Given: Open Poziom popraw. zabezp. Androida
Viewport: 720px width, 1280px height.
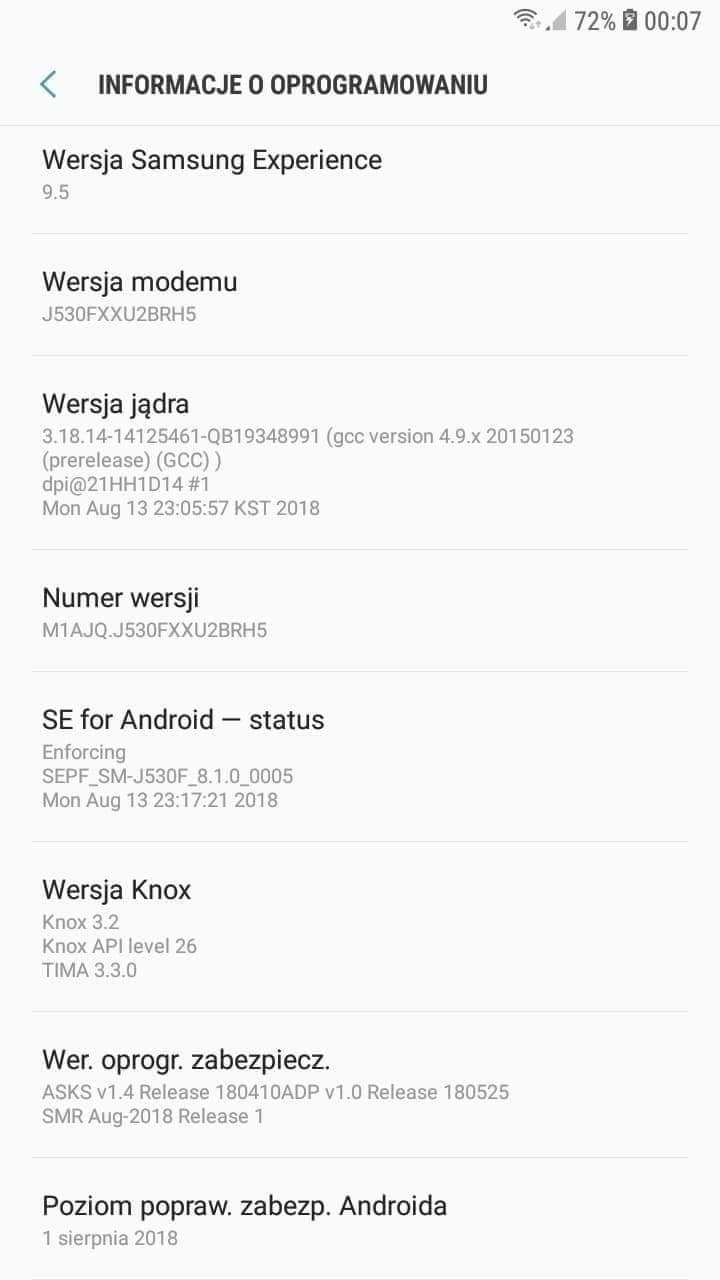Looking at the screenshot, I should click(360, 1219).
